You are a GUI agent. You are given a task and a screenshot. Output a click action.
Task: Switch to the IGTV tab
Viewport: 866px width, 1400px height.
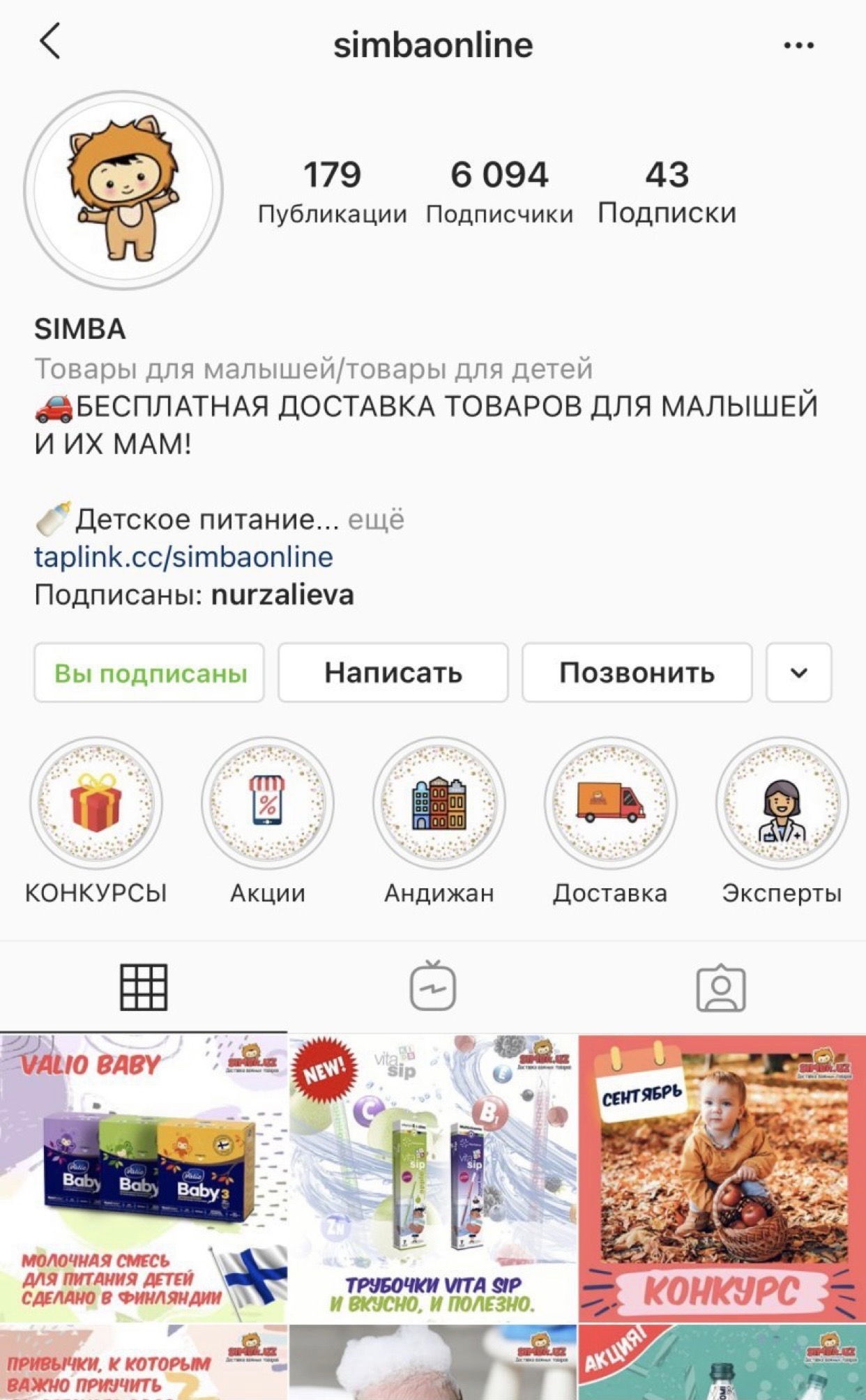[433, 987]
